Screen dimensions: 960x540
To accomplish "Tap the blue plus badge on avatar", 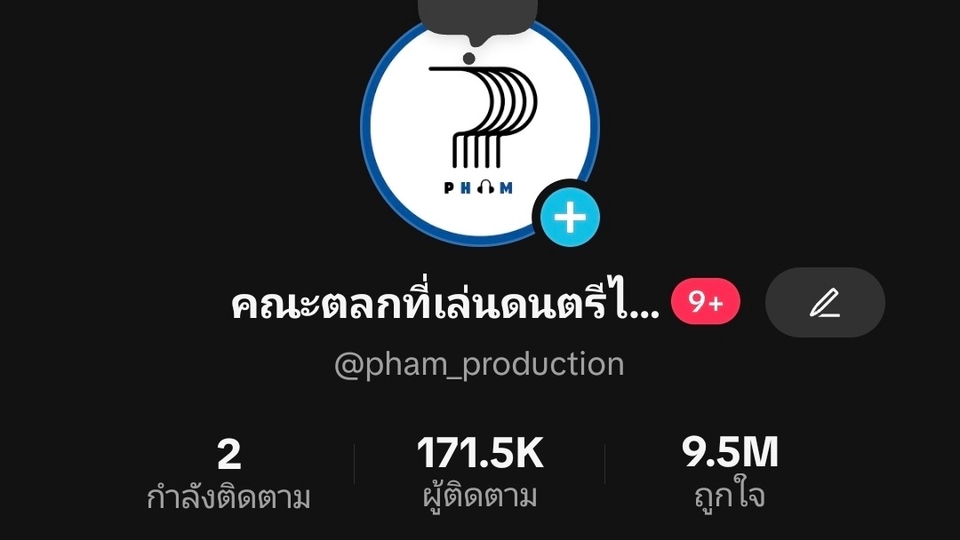I will tap(570, 216).
